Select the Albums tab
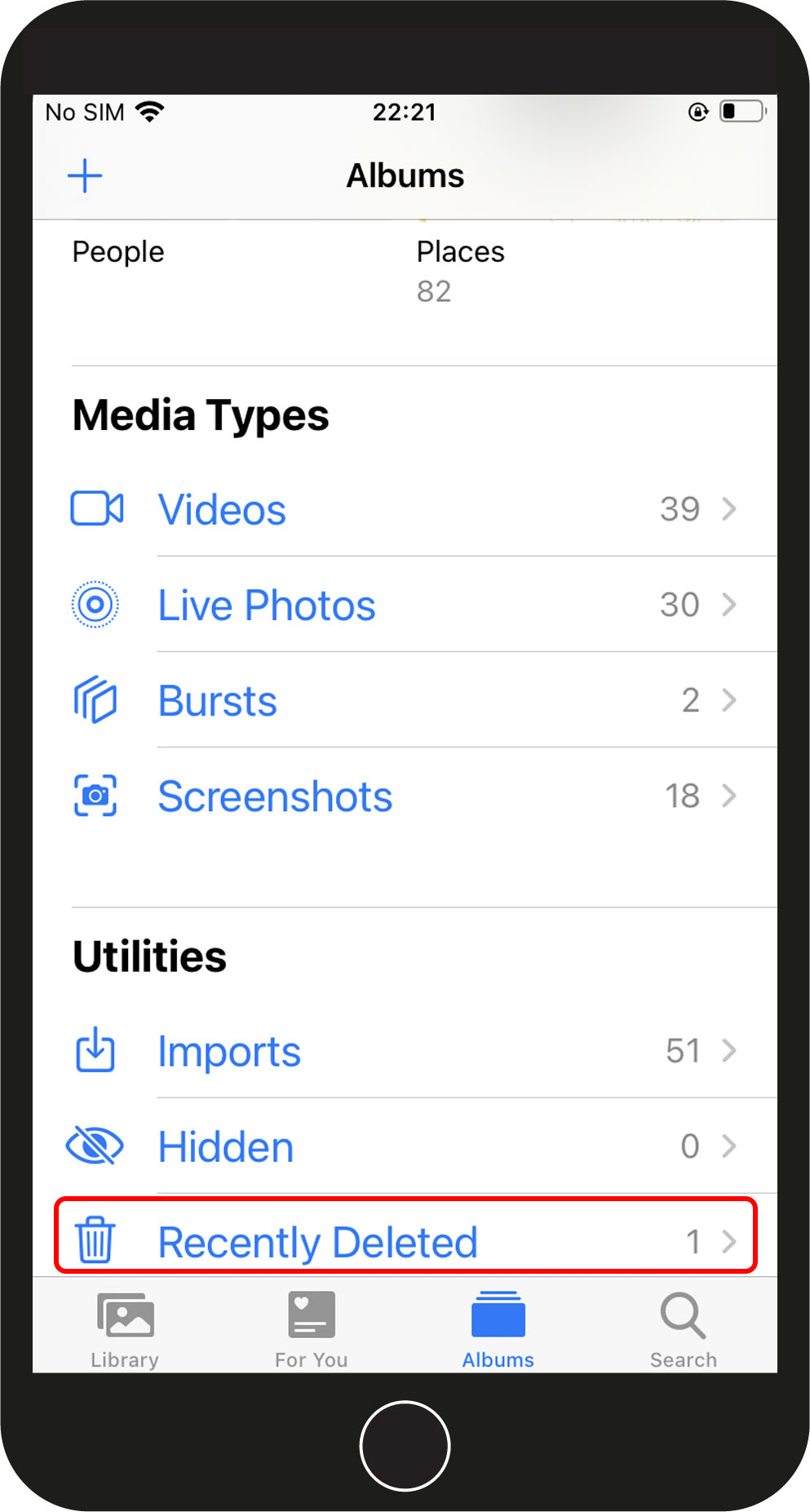Screen dimensions: 810x1512 [498, 1328]
